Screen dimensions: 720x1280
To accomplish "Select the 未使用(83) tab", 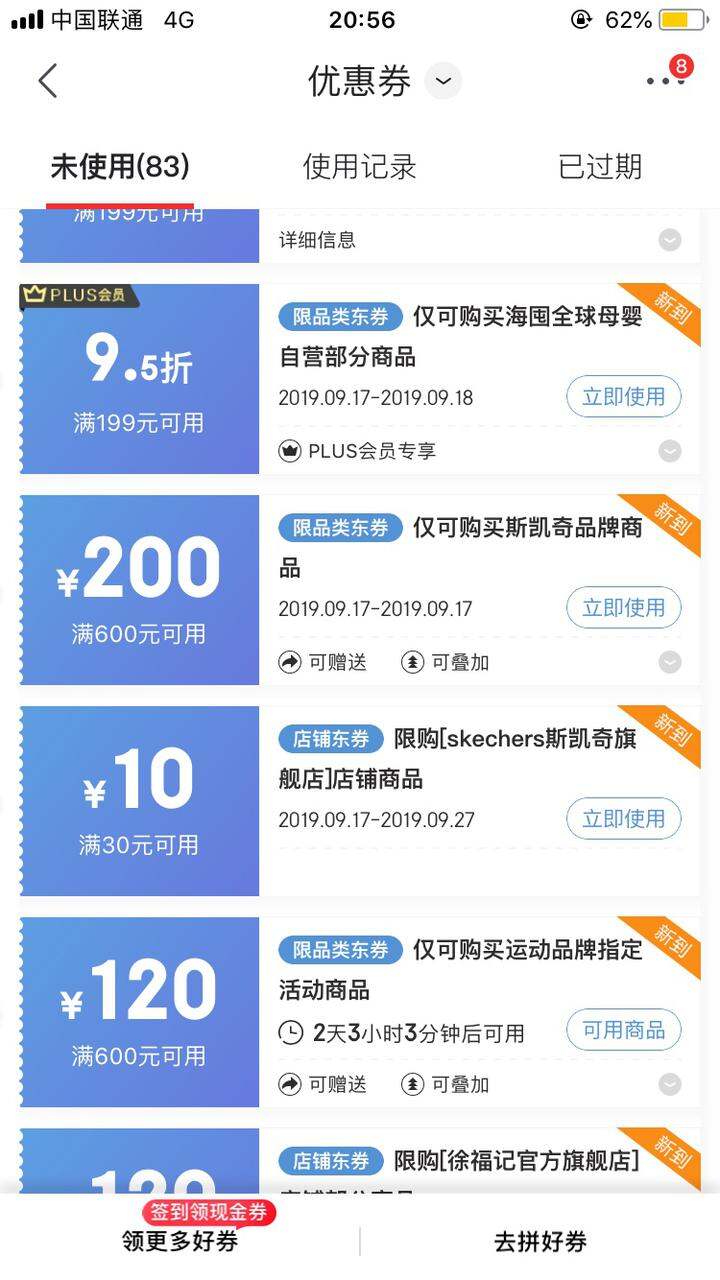I will point(120,167).
